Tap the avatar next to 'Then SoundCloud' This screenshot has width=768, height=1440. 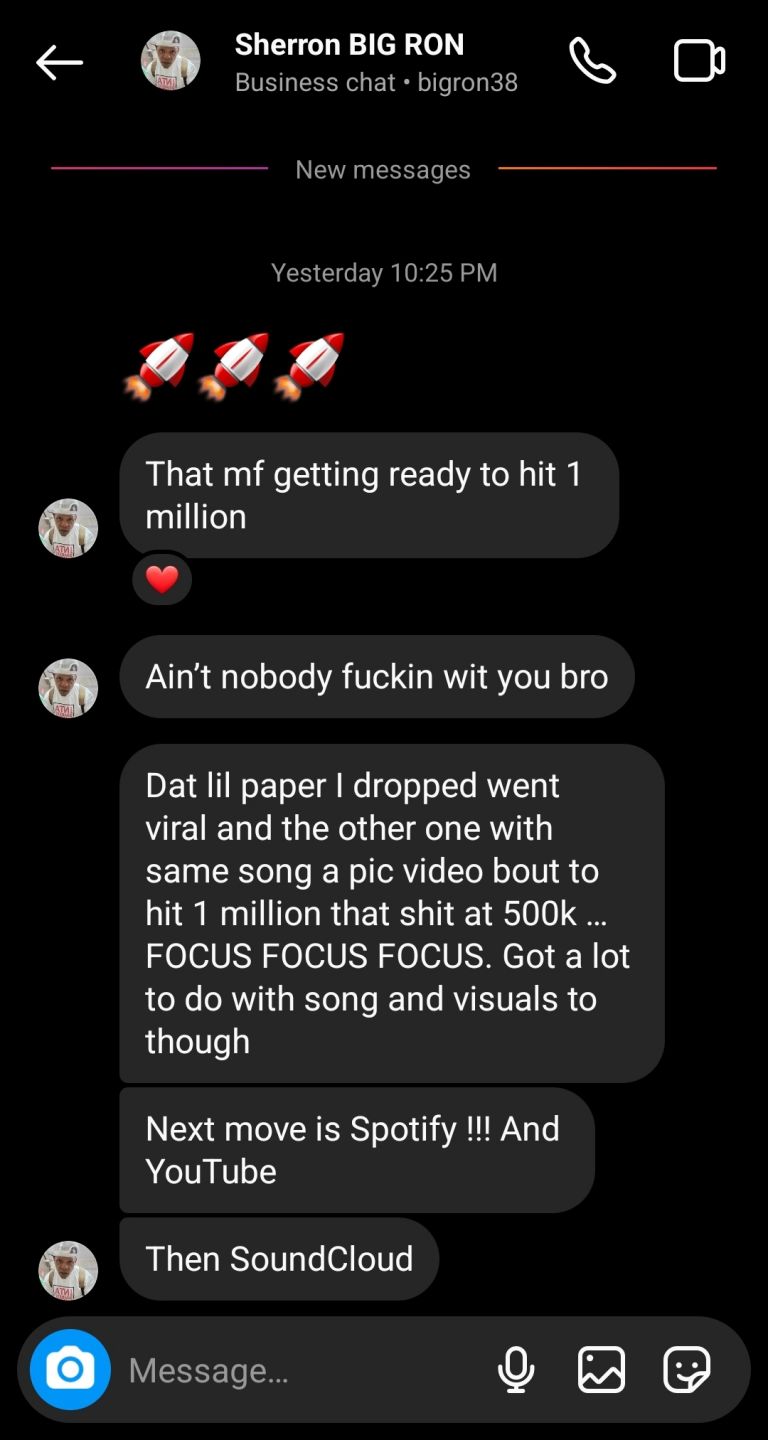point(68,1270)
